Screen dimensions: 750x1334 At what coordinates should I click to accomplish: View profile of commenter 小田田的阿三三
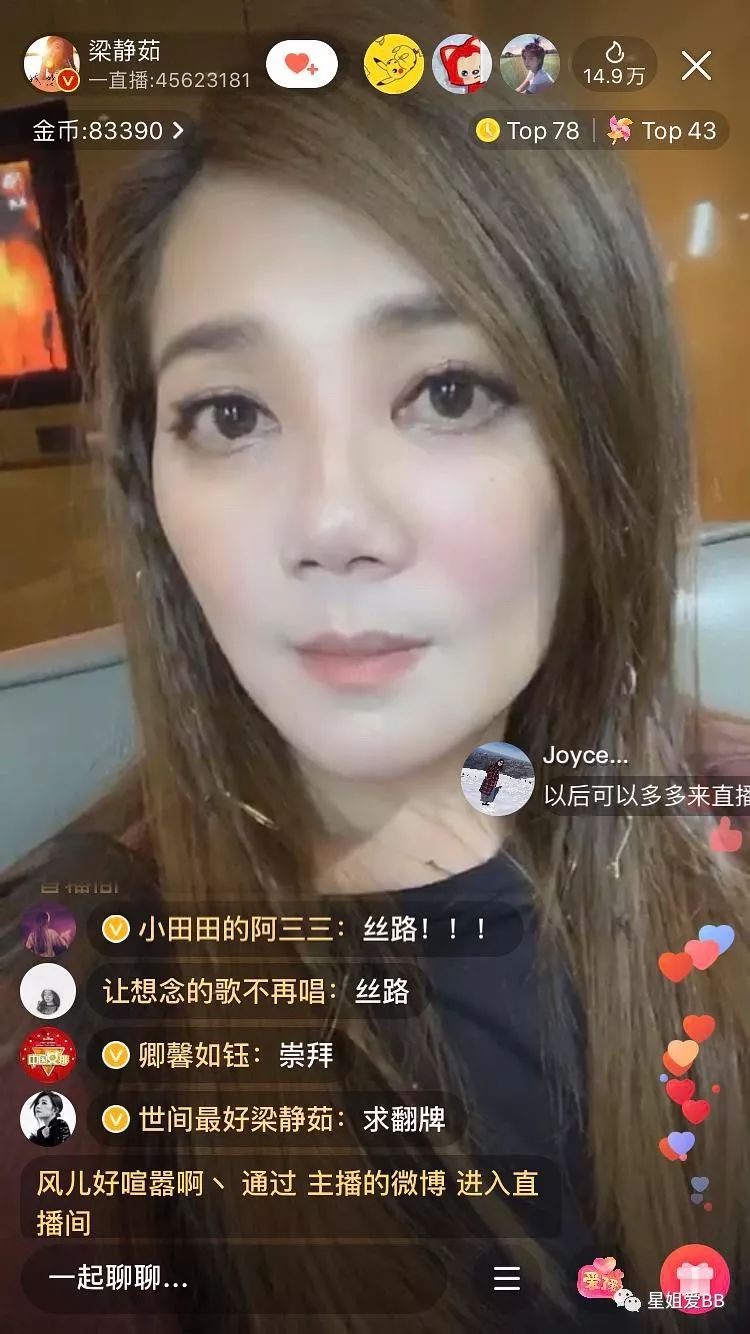(48, 929)
